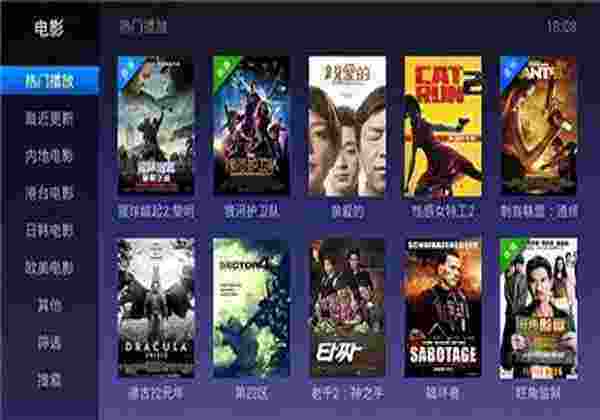Open the 其他 category
Image resolution: width=600 pixels, height=420 pixels.
tap(49, 305)
